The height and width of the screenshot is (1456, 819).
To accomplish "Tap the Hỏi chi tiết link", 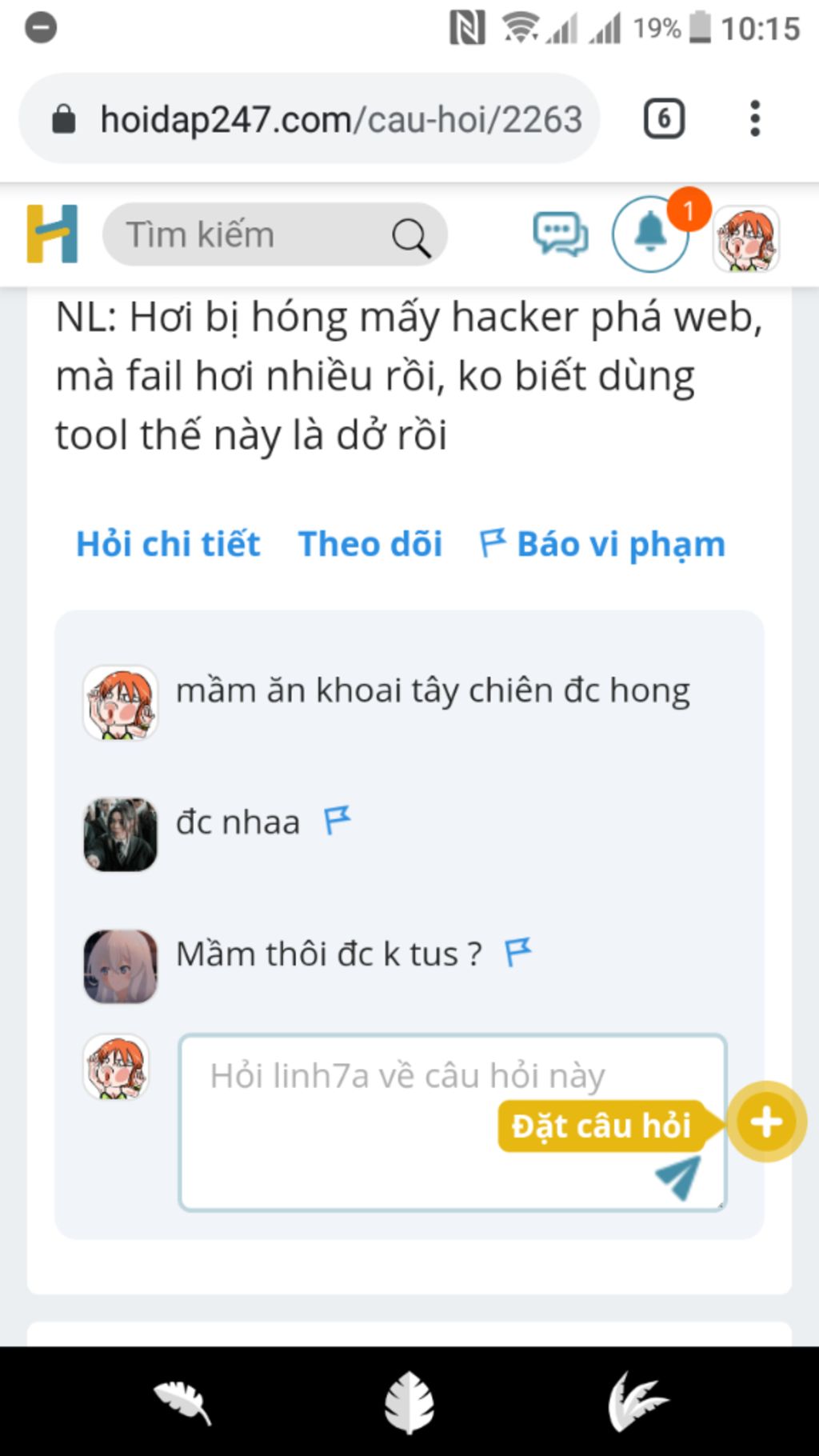I will pos(168,544).
